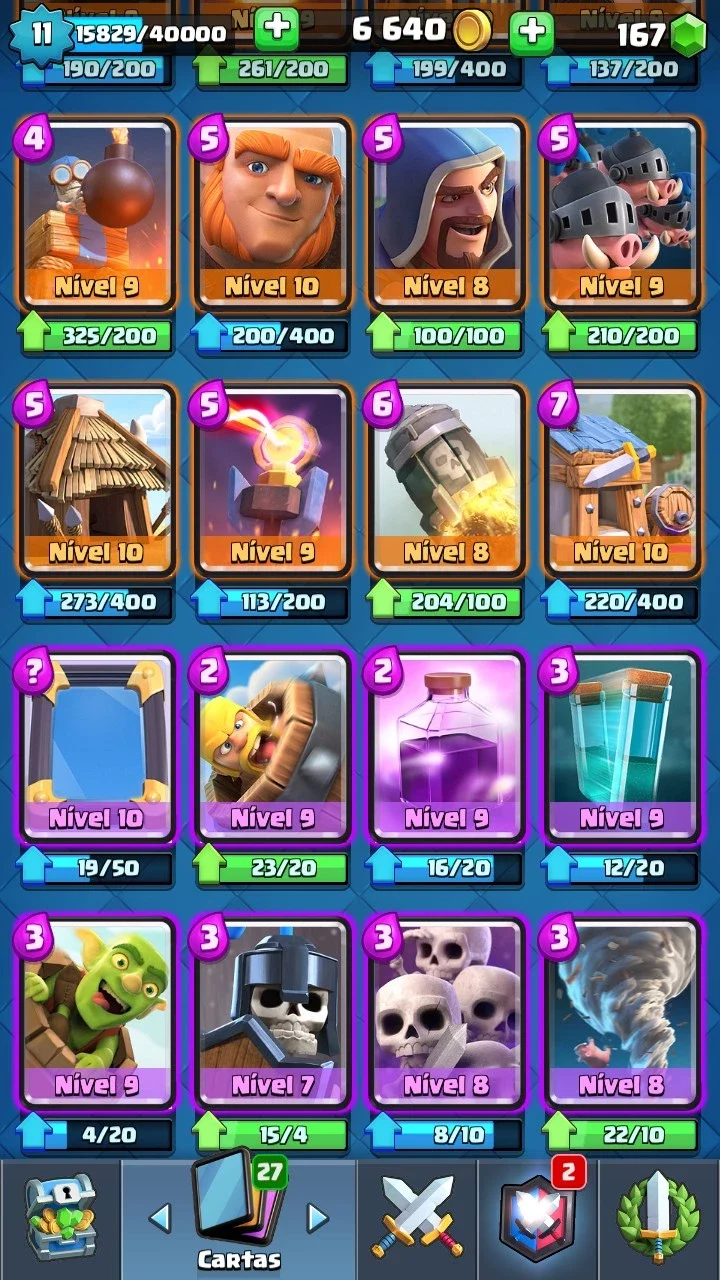Tap the plus button next to gold coins

coord(531,34)
